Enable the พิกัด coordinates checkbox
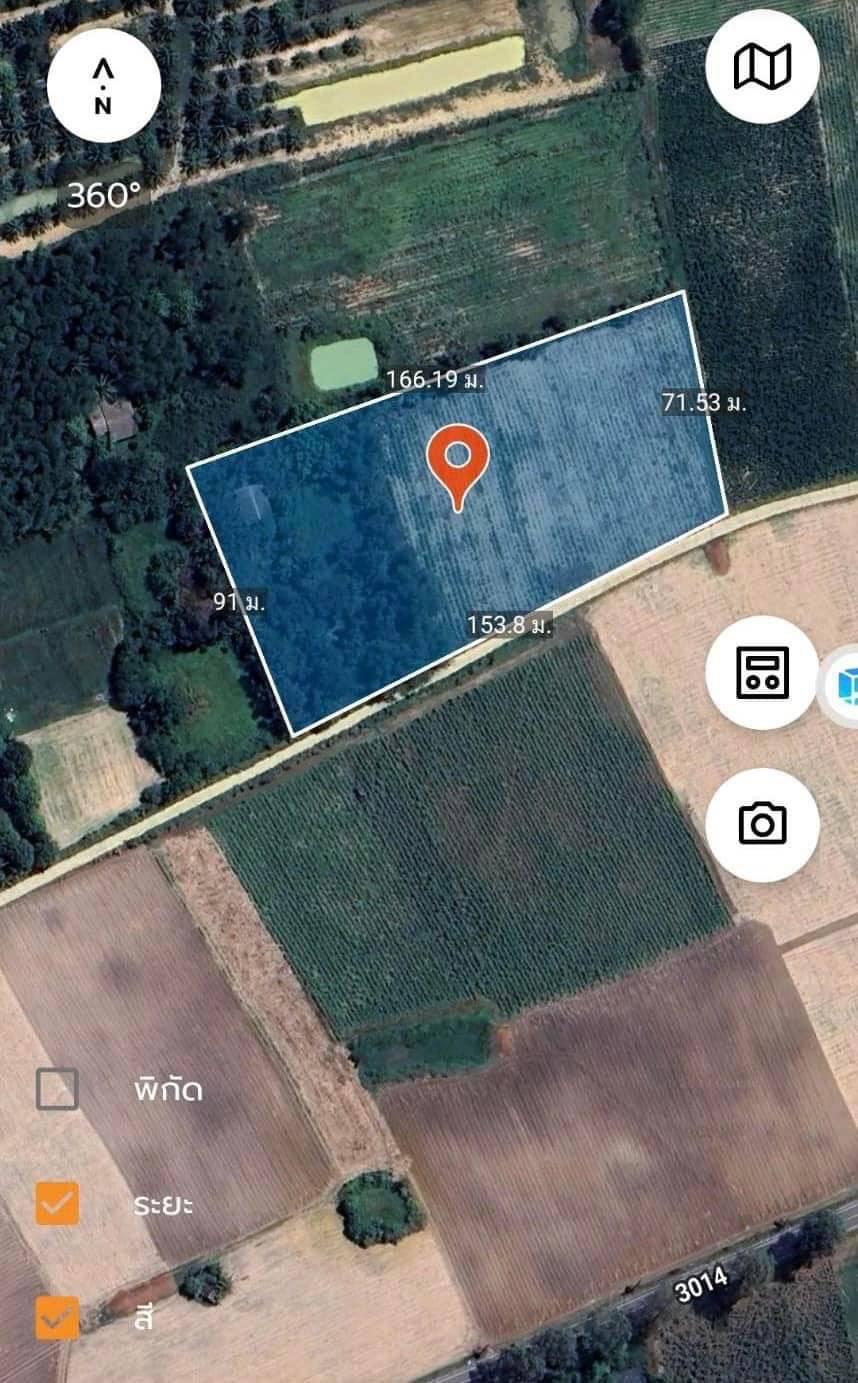Image resolution: width=858 pixels, height=1383 pixels. pyautogui.click(x=57, y=1089)
